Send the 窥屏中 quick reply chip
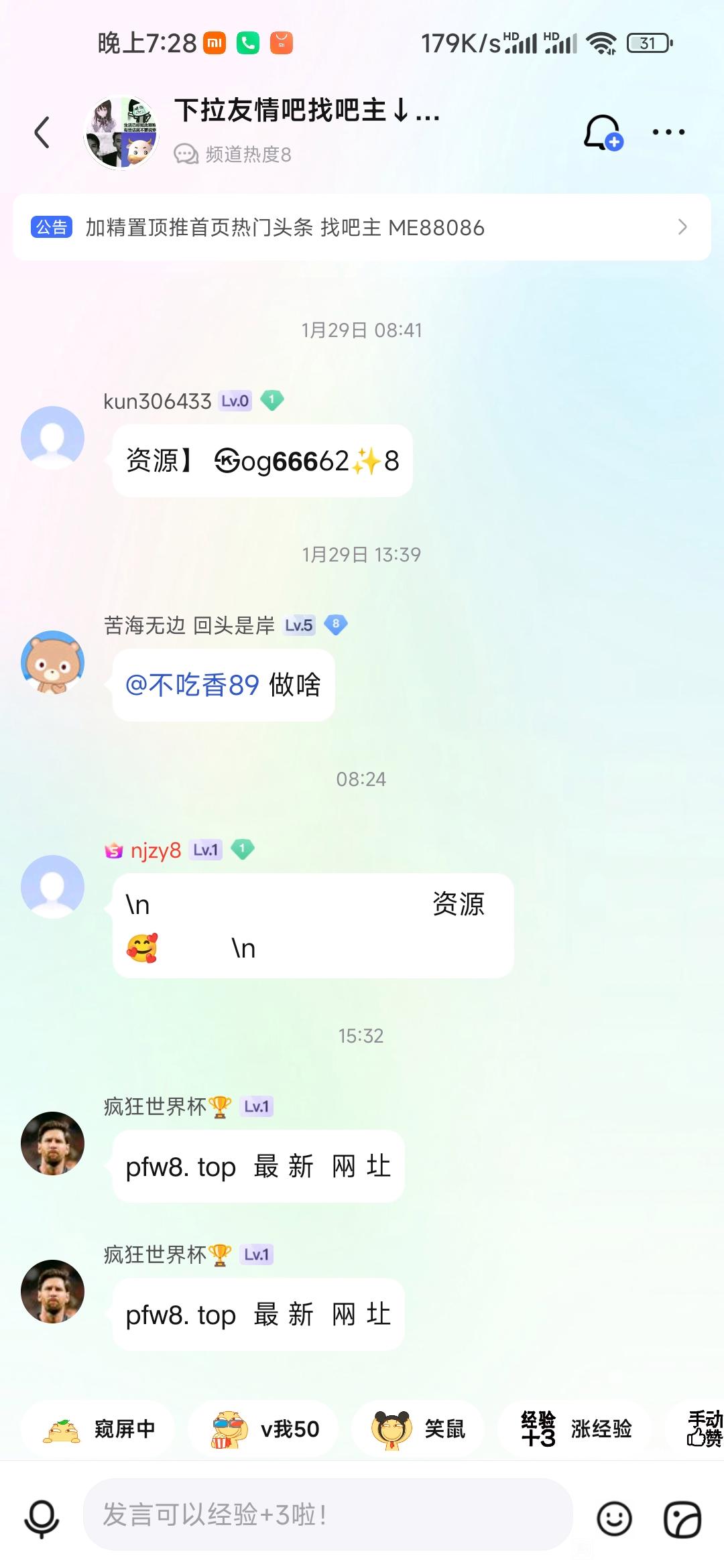 (99, 1429)
